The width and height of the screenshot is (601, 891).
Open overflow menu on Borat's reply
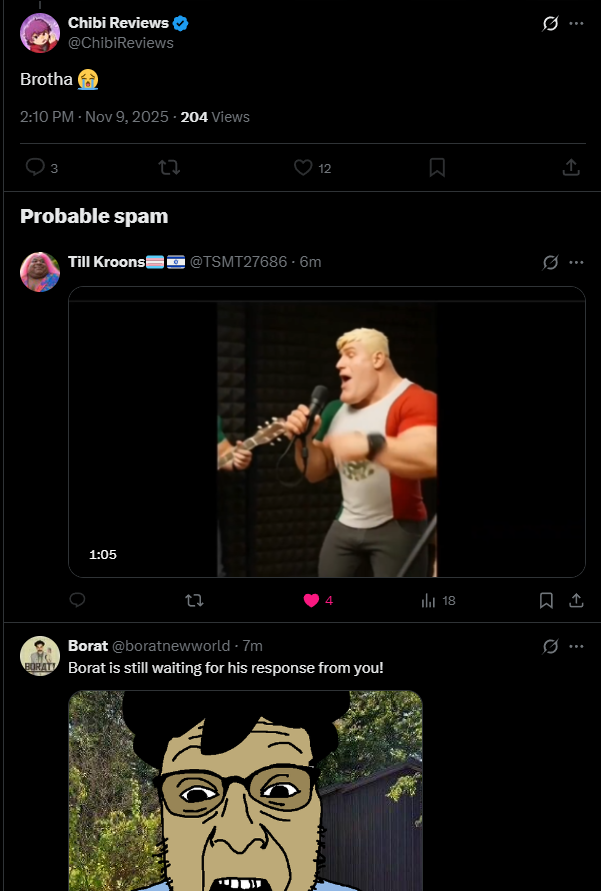(576, 646)
